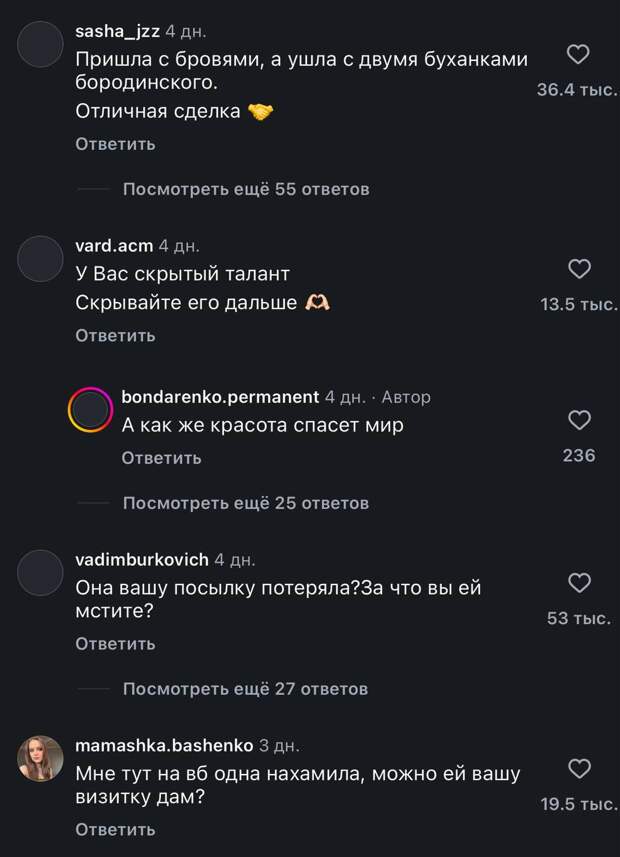The width and height of the screenshot is (620, 857).
Task: View 27 more replies under vadimburkovich
Action: pyautogui.click(x=245, y=689)
